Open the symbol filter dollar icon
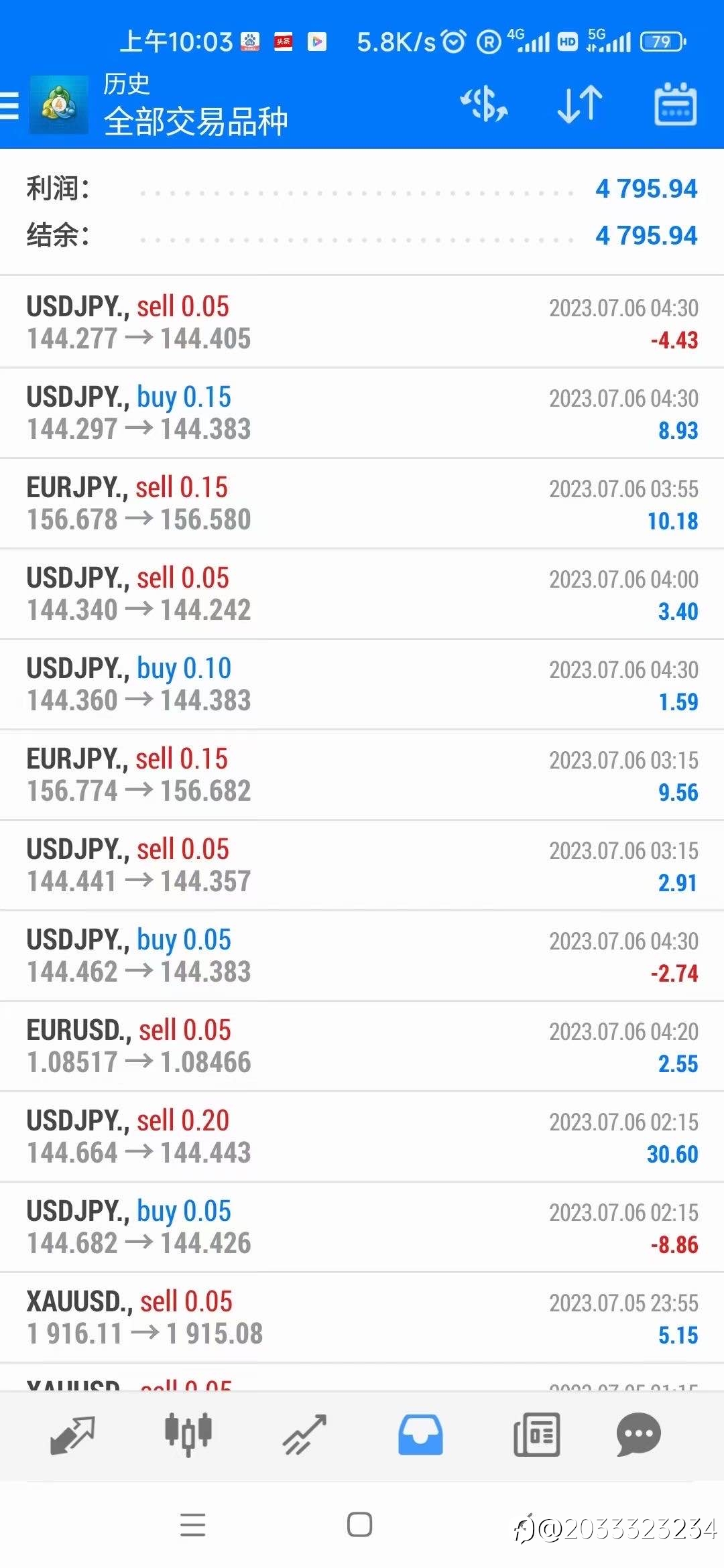This screenshot has width=724, height=1568. (x=484, y=105)
